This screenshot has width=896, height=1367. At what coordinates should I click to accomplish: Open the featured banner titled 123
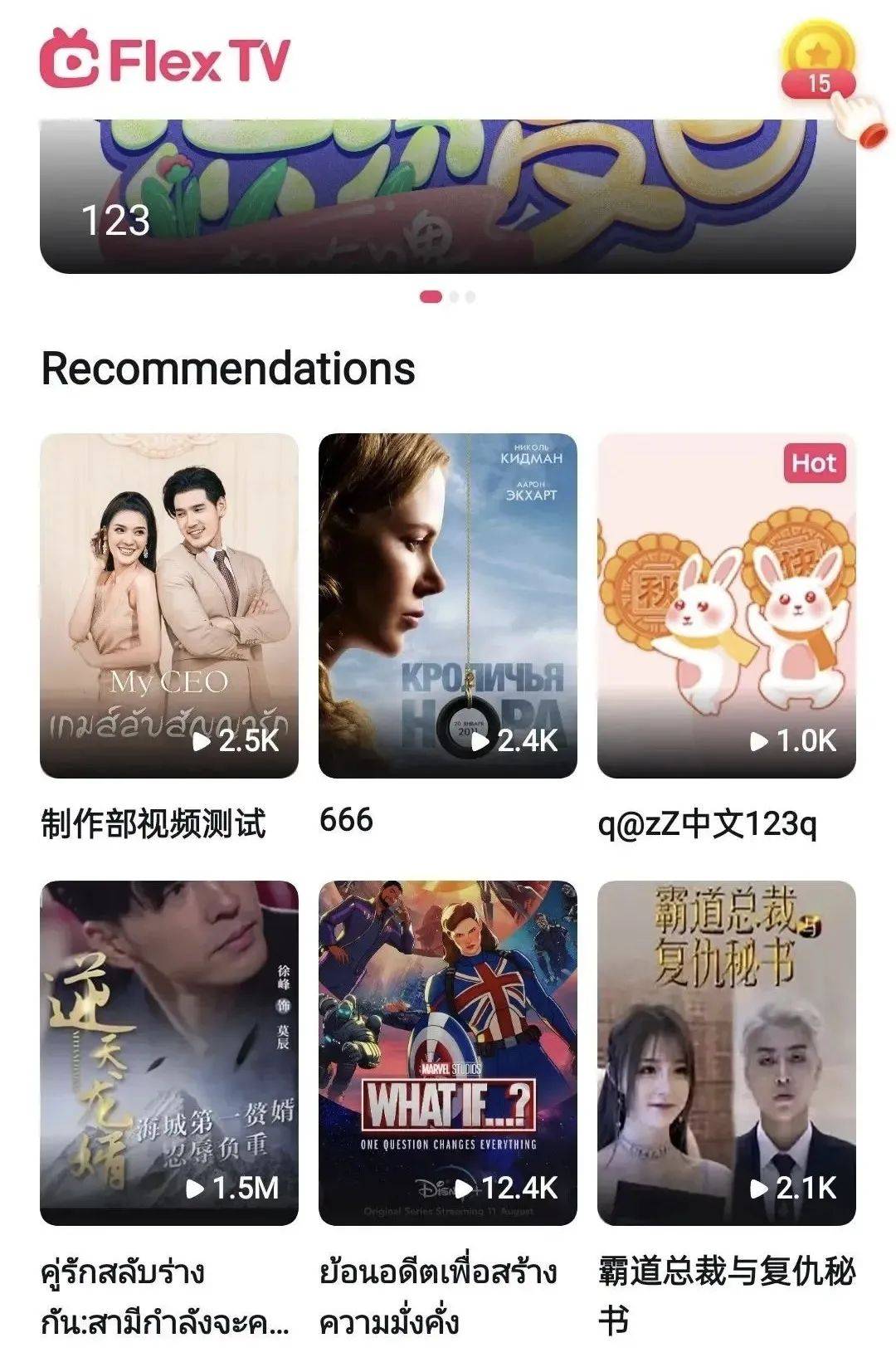pyautogui.click(x=447, y=197)
